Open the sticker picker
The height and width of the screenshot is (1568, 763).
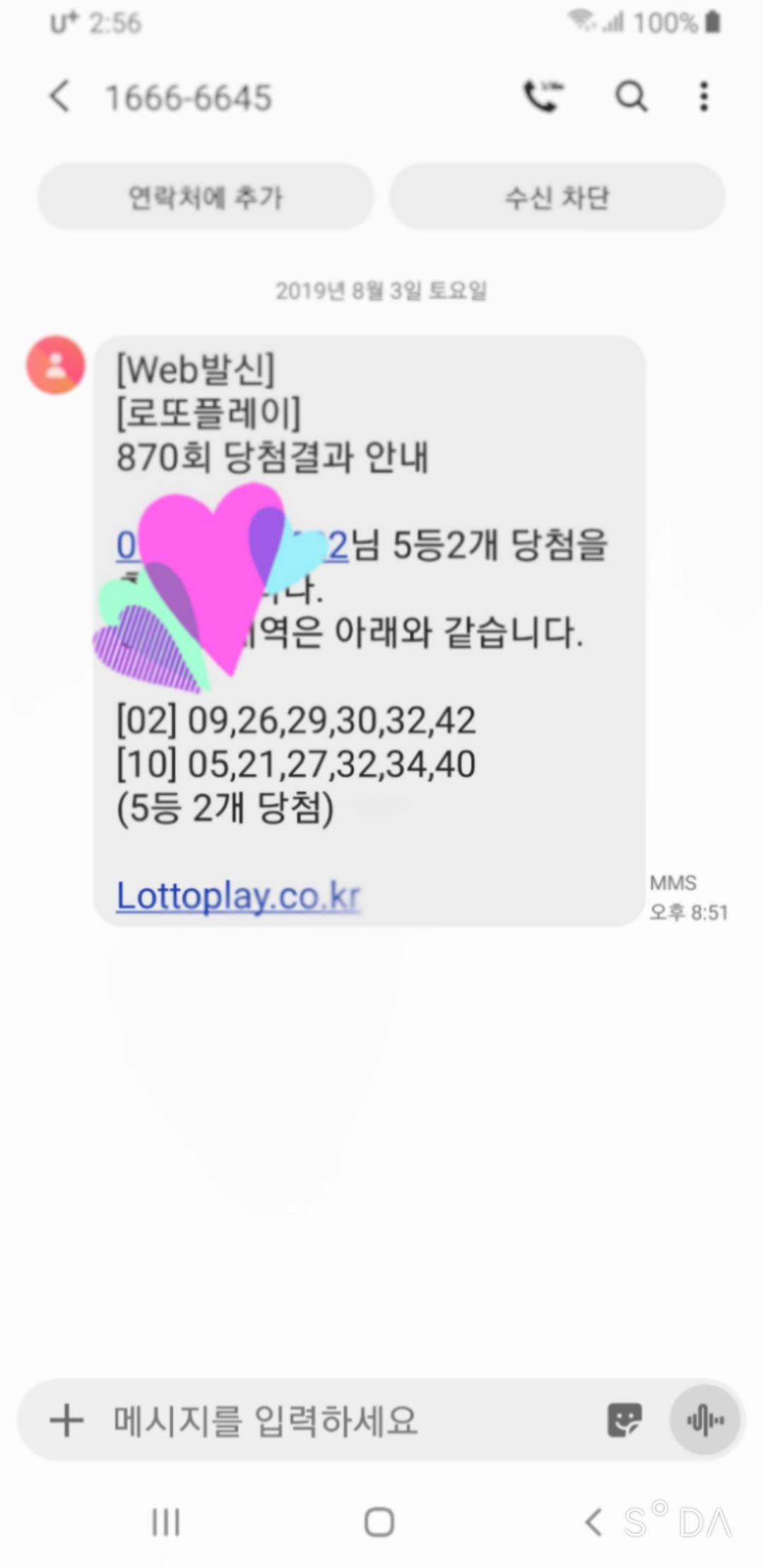[x=625, y=1420]
